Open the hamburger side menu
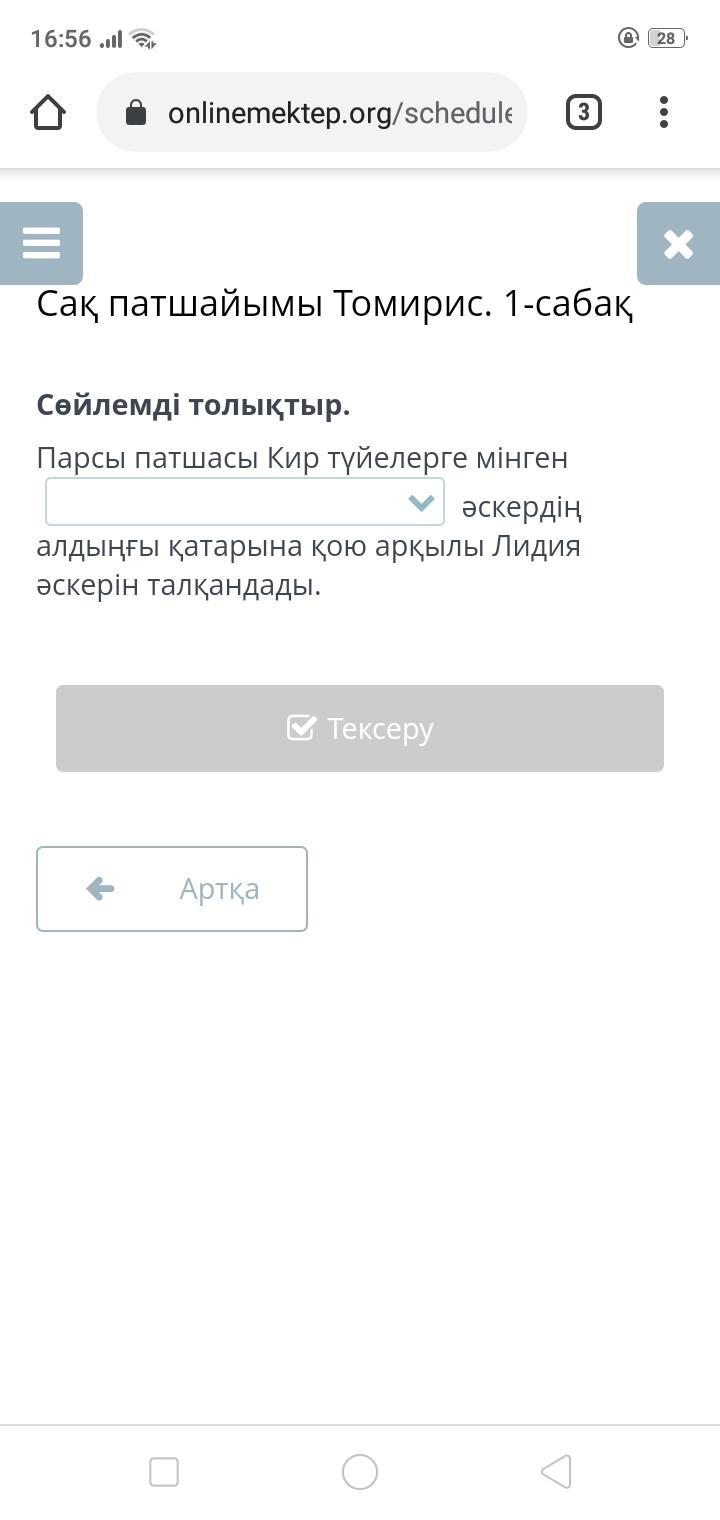Screen dimensions: 720x1520 point(41,243)
